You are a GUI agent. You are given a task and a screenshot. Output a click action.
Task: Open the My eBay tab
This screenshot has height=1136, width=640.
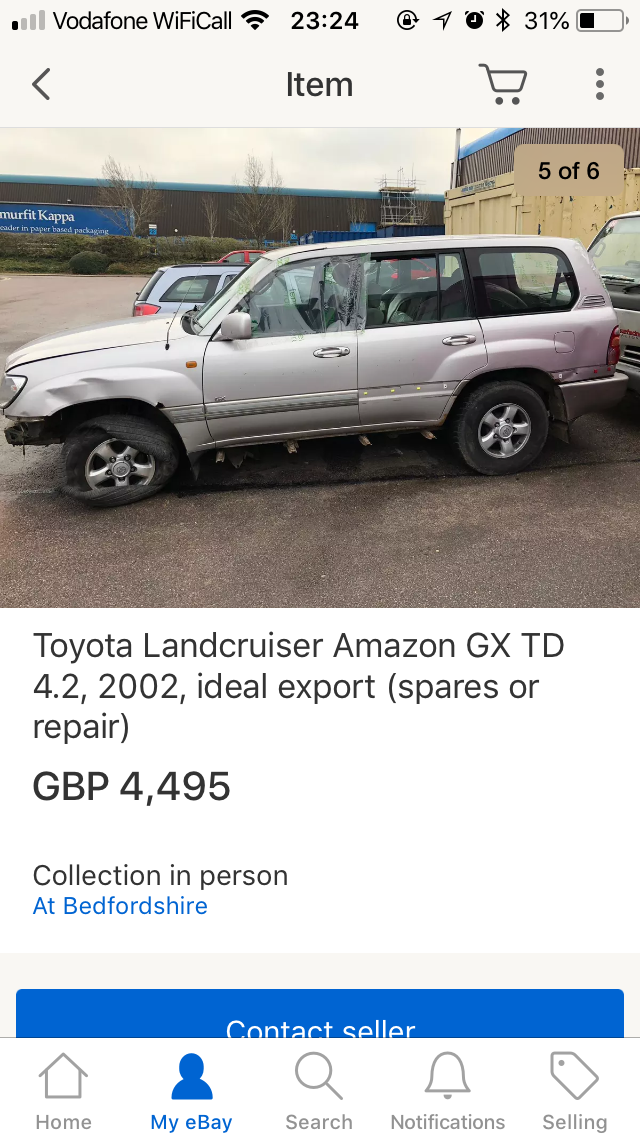click(191, 1092)
